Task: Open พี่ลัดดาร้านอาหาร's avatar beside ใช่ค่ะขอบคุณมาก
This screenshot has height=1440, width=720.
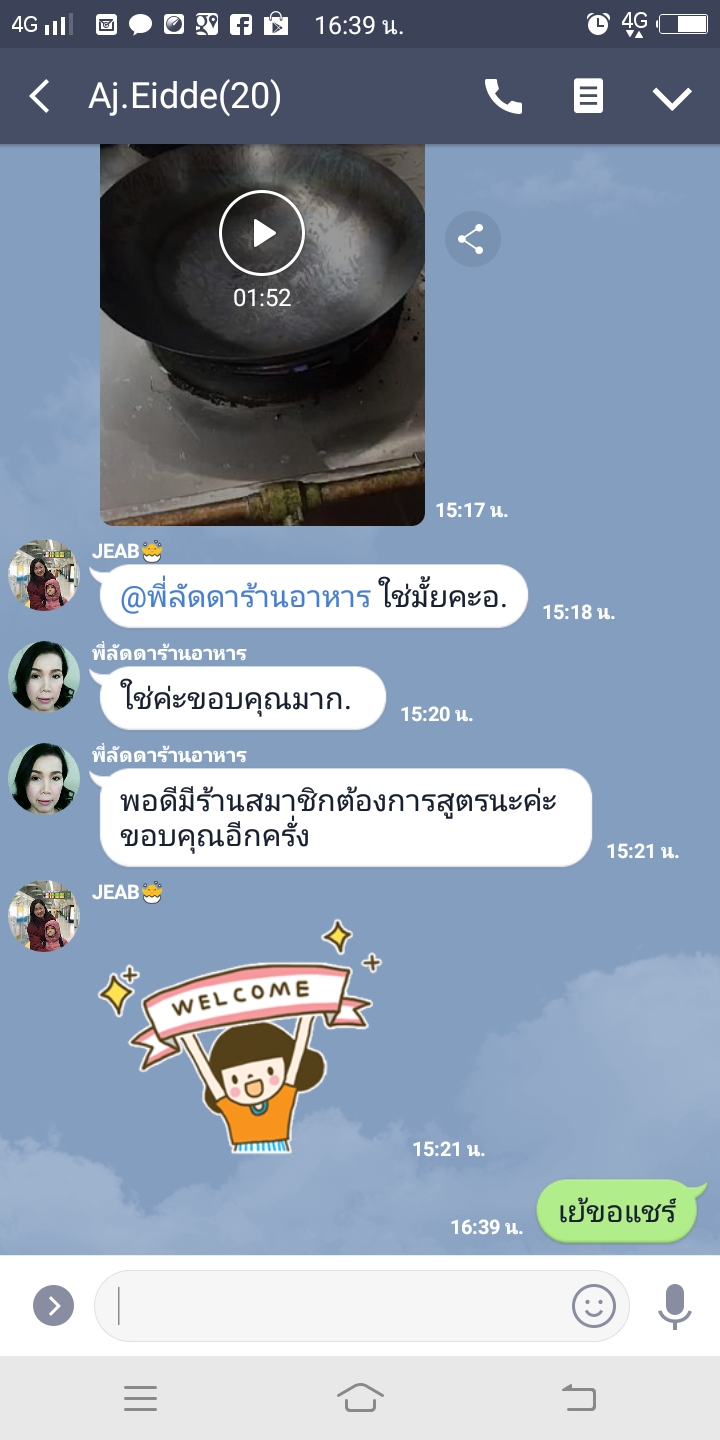Action: pyautogui.click(x=43, y=677)
